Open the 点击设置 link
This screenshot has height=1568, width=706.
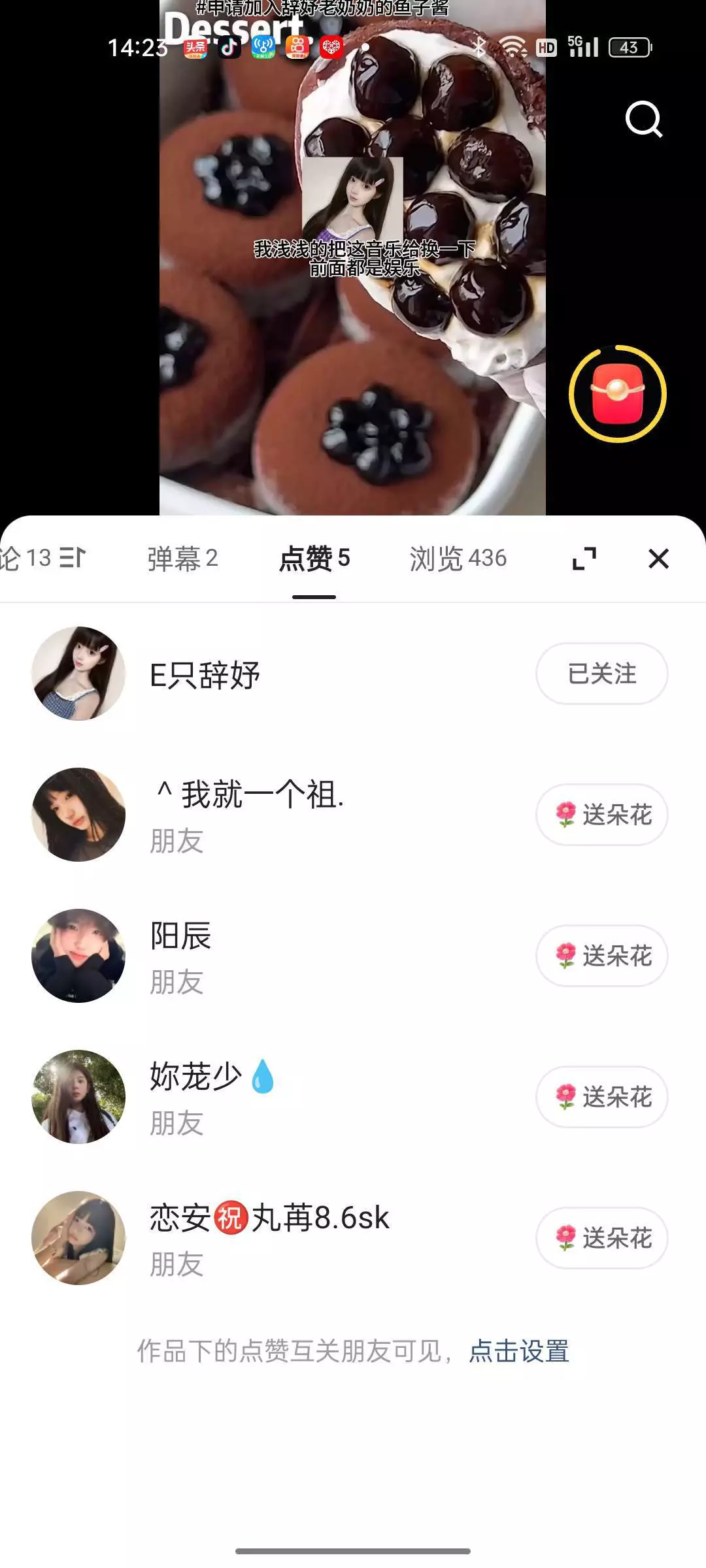point(519,1351)
